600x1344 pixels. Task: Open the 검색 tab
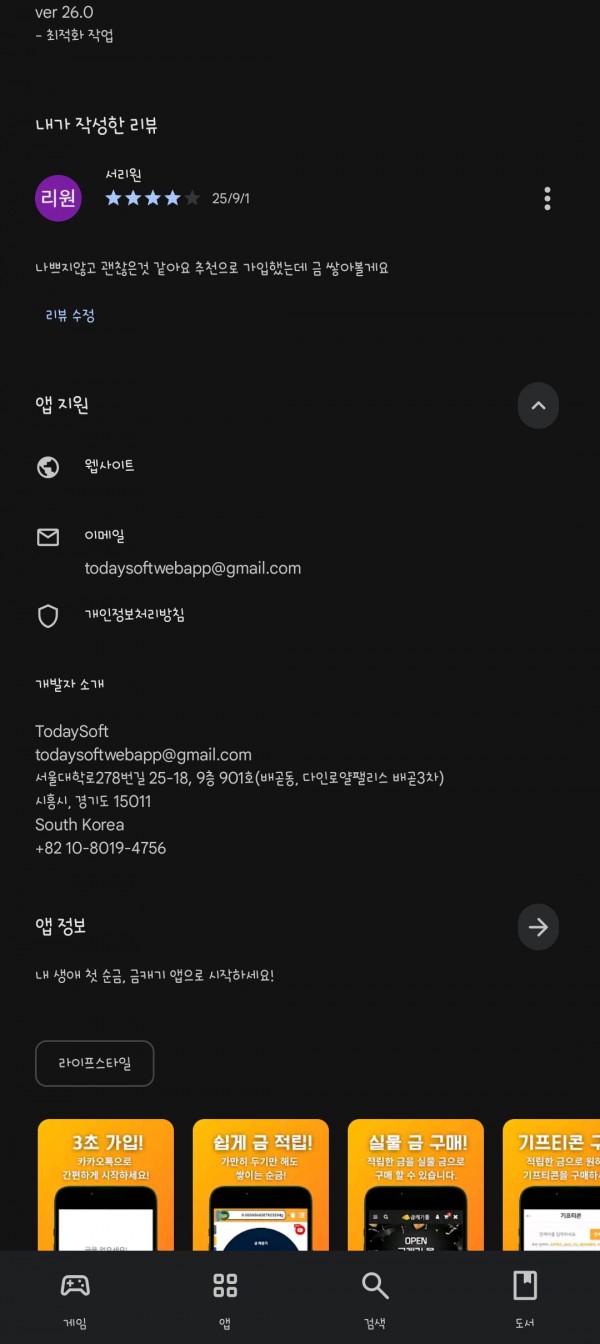click(375, 1297)
